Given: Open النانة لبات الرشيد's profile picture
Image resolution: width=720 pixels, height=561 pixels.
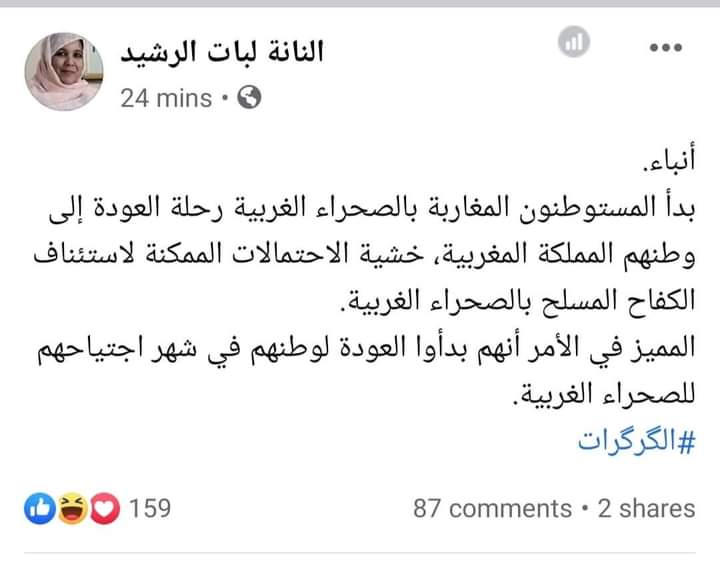Looking at the screenshot, I should (64, 71).
